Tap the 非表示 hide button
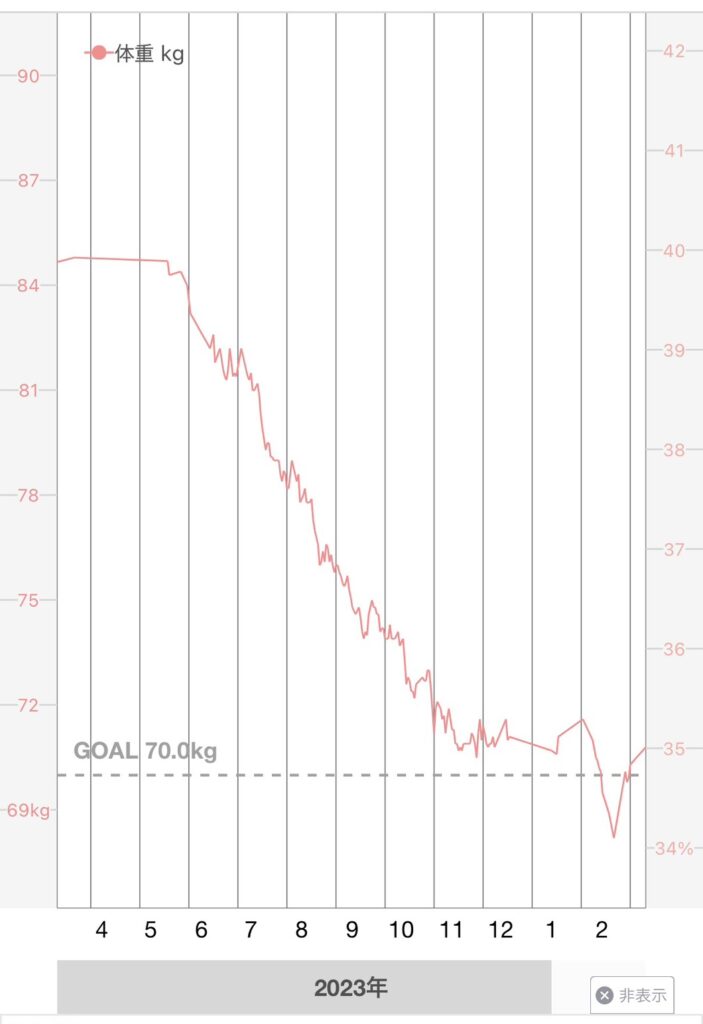 pyautogui.click(x=632, y=995)
